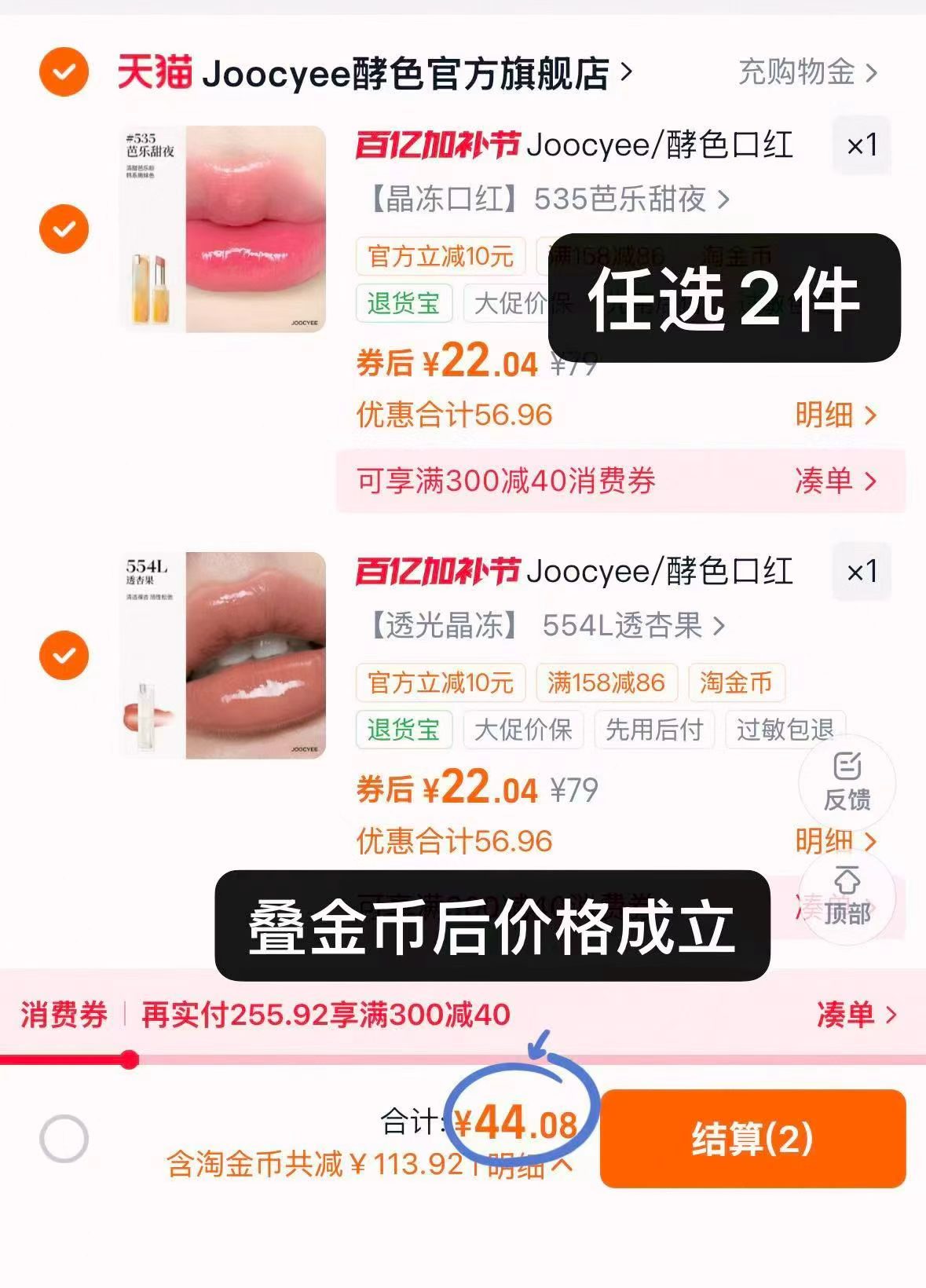This screenshot has width=926, height=1288.
Task: Check out with 结算(2)
Action: point(752,1139)
